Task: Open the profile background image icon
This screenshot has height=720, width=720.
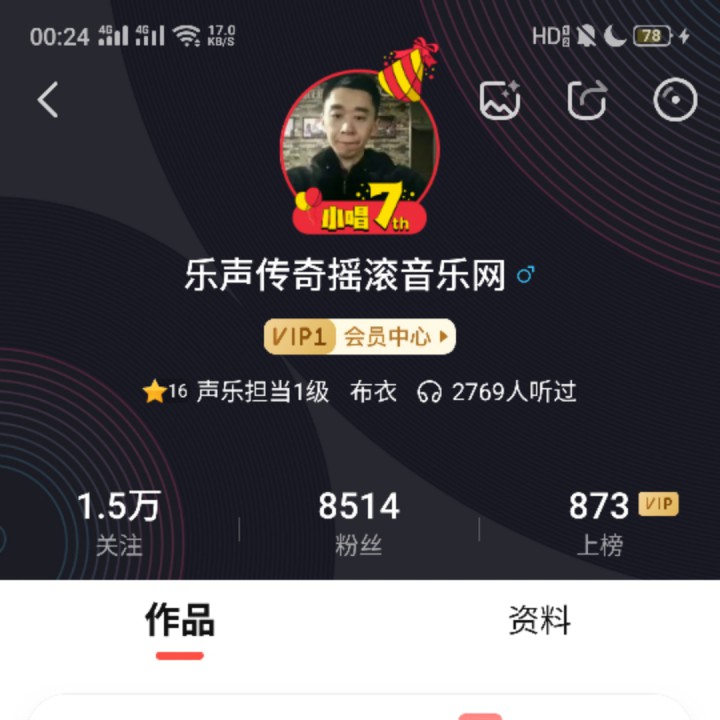Action: (500, 100)
